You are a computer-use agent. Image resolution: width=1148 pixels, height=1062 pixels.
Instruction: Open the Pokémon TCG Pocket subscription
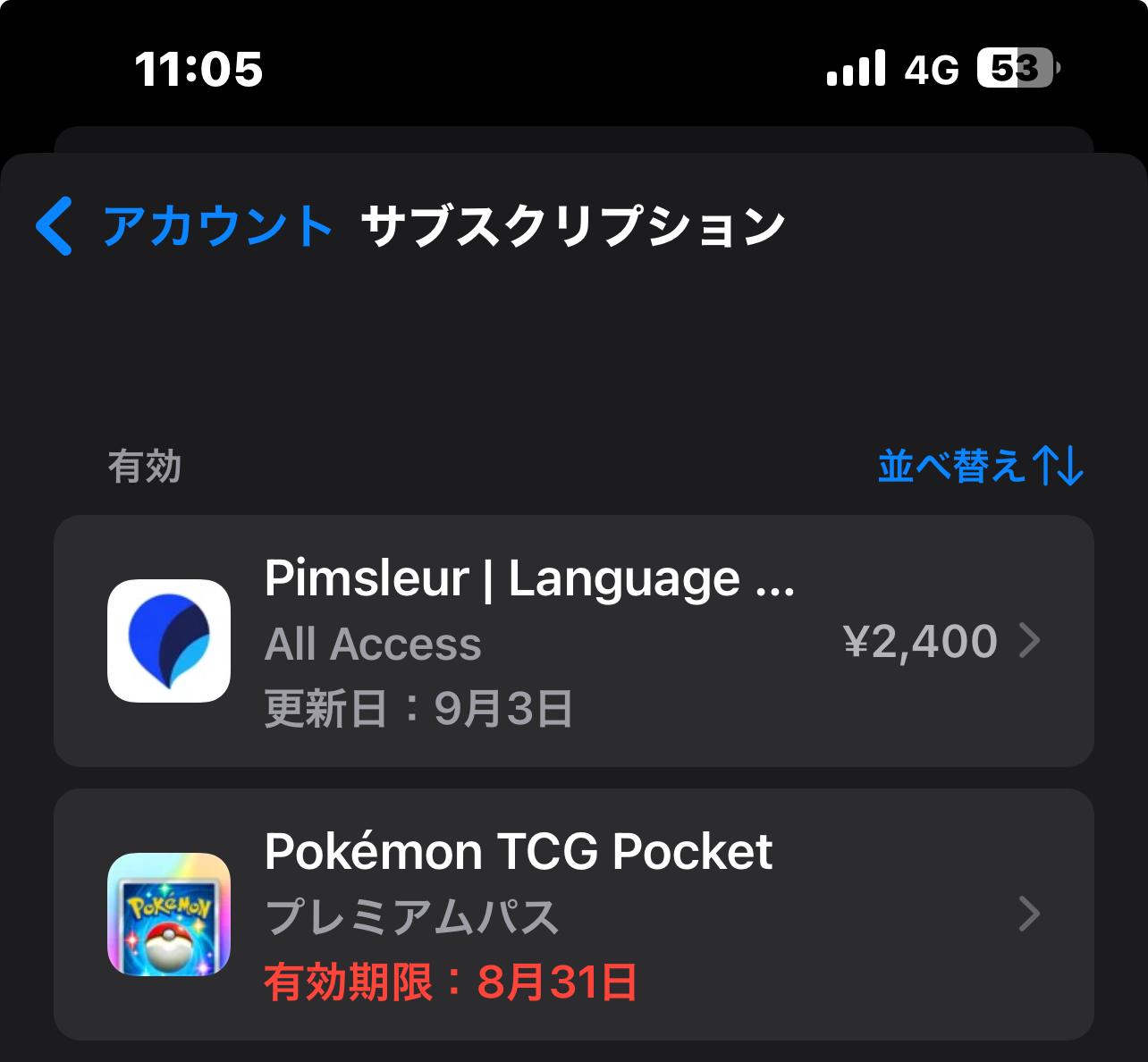click(x=573, y=914)
